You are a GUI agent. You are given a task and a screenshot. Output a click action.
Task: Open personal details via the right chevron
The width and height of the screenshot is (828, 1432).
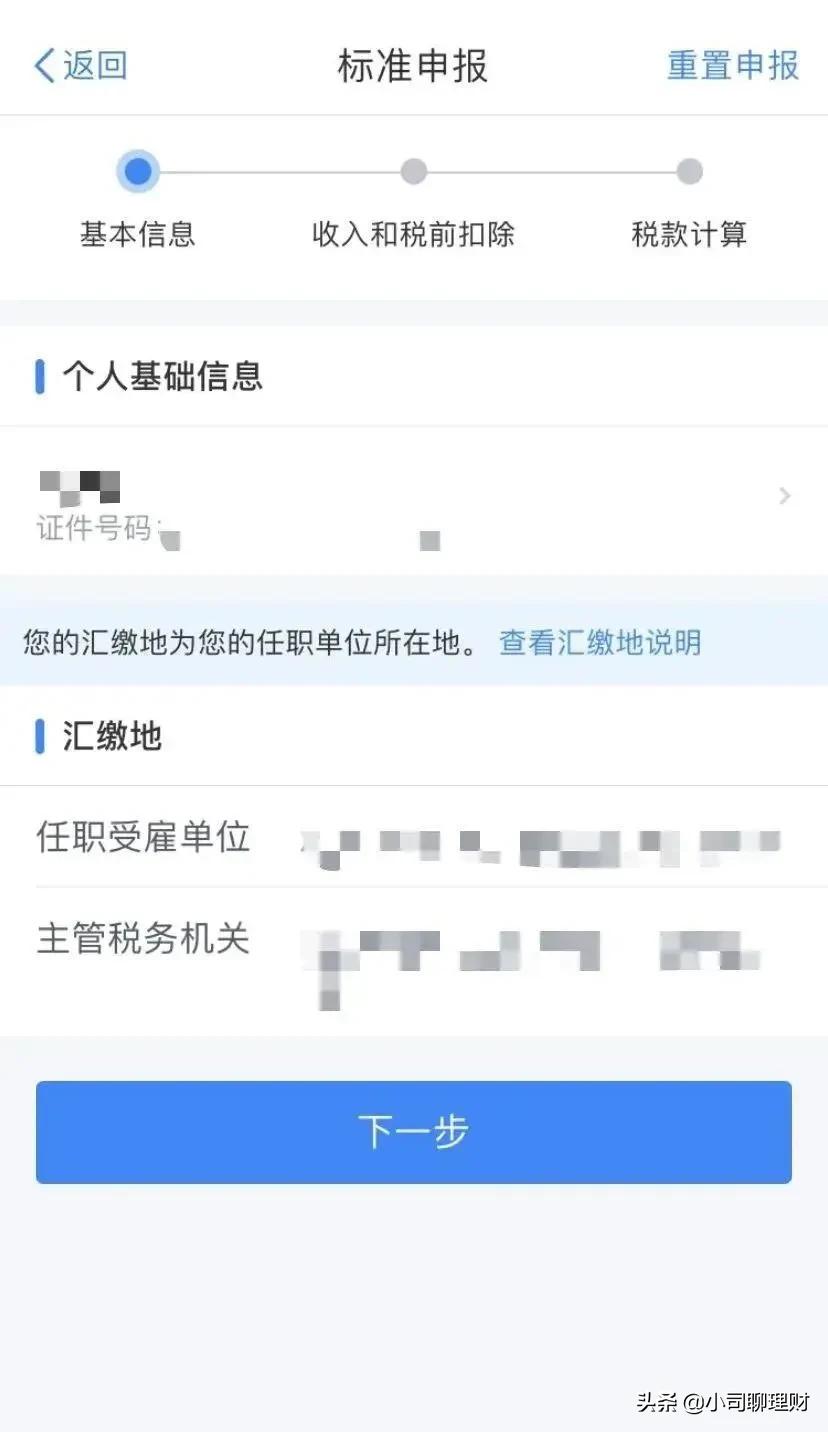(784, 496)
